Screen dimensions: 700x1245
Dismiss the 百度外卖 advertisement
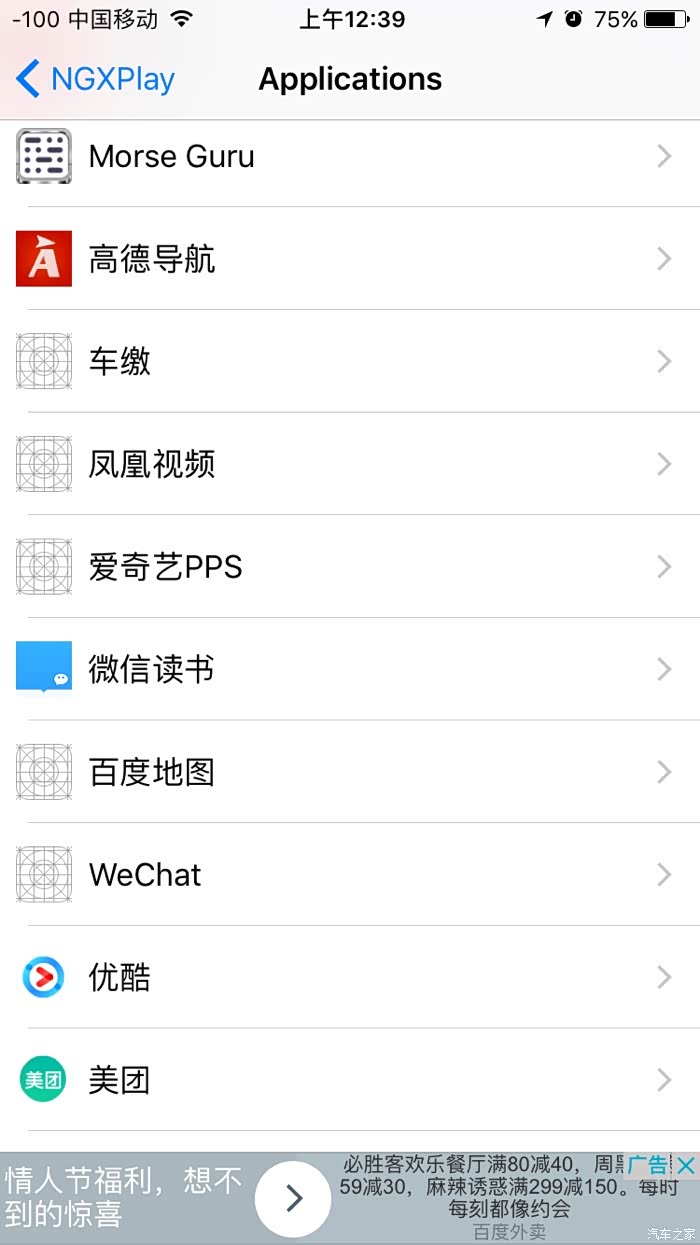tap(685, 1165)
